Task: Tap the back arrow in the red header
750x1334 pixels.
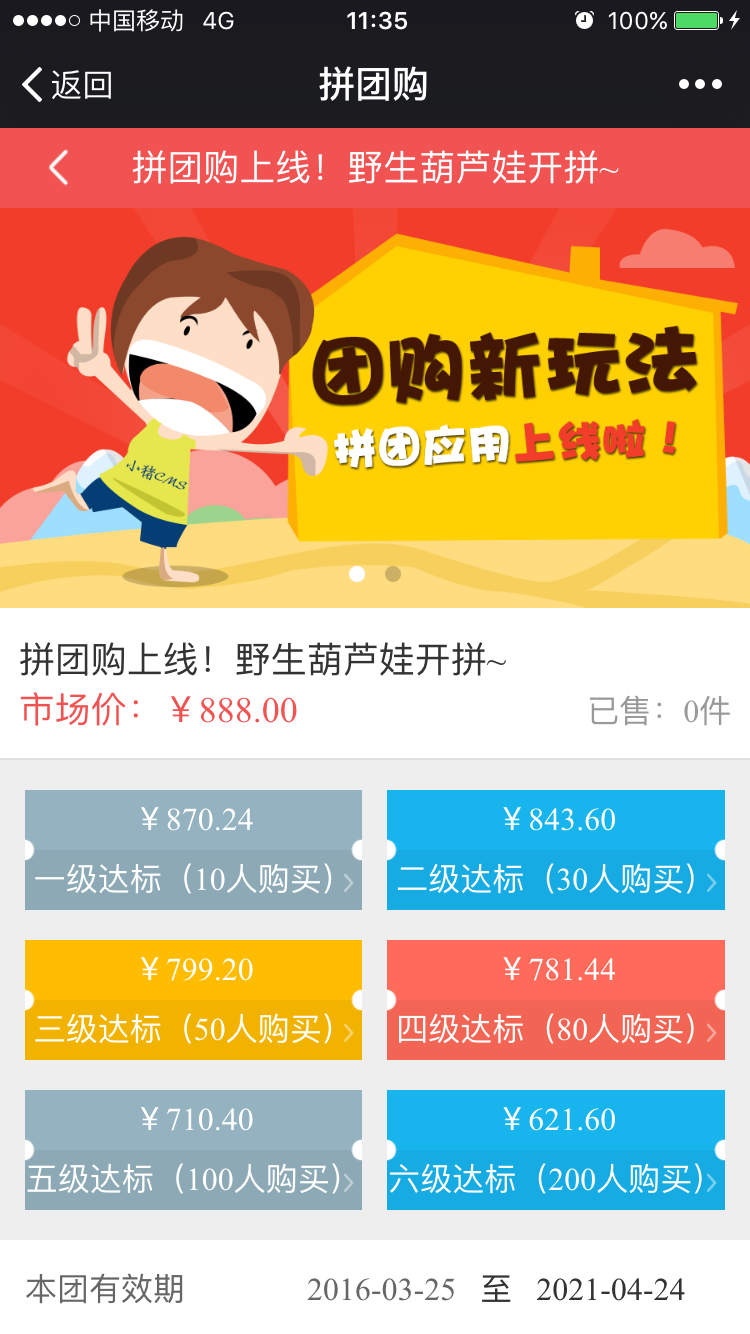Action: [59, 168]
